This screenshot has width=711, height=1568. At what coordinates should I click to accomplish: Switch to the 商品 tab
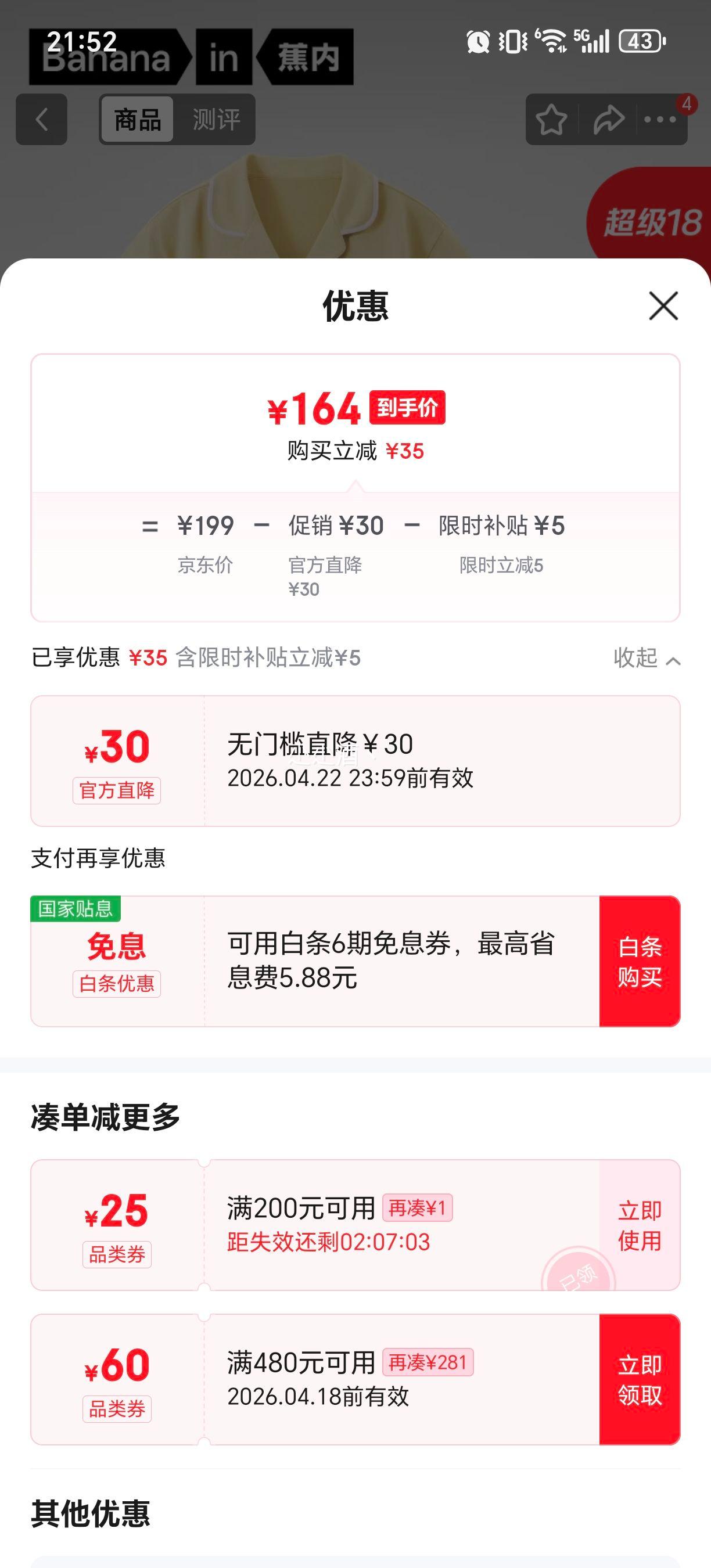point(137,119)
